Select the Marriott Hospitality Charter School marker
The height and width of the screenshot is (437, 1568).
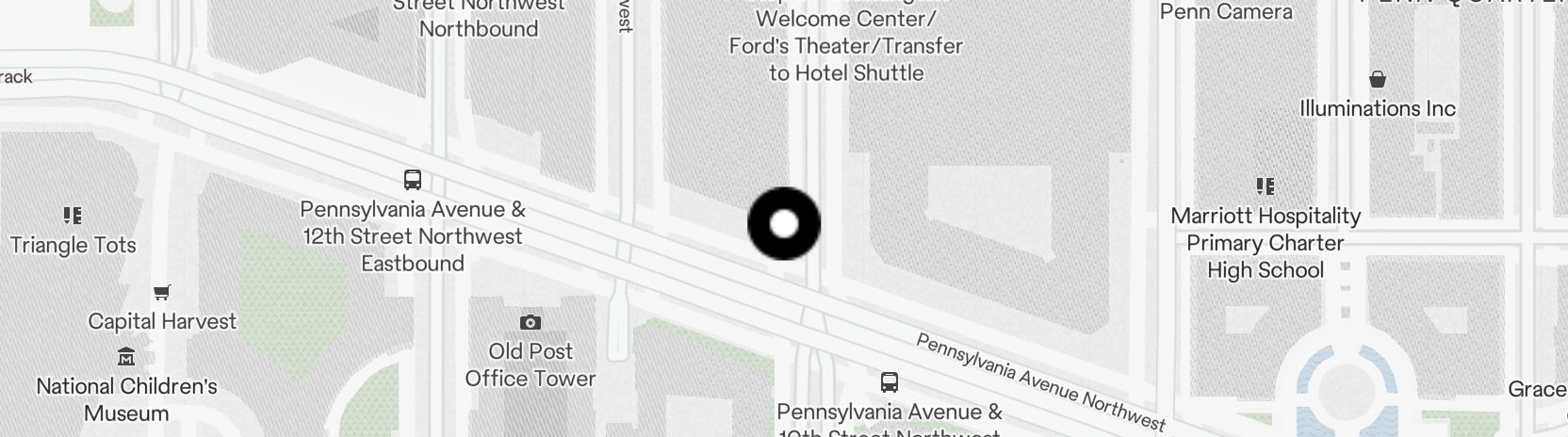(1265, 186)
